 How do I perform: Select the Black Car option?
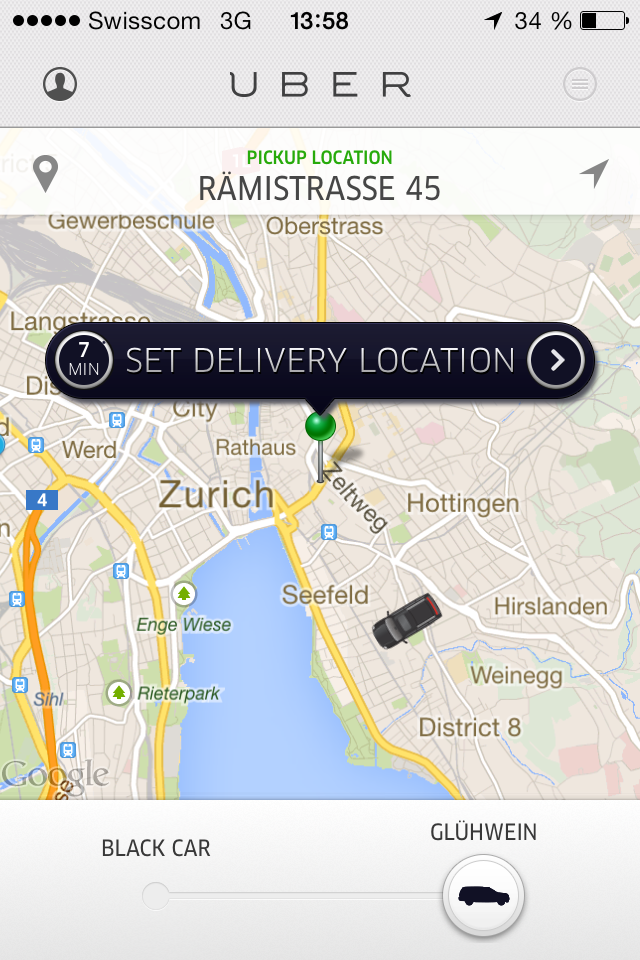[156, 848]
